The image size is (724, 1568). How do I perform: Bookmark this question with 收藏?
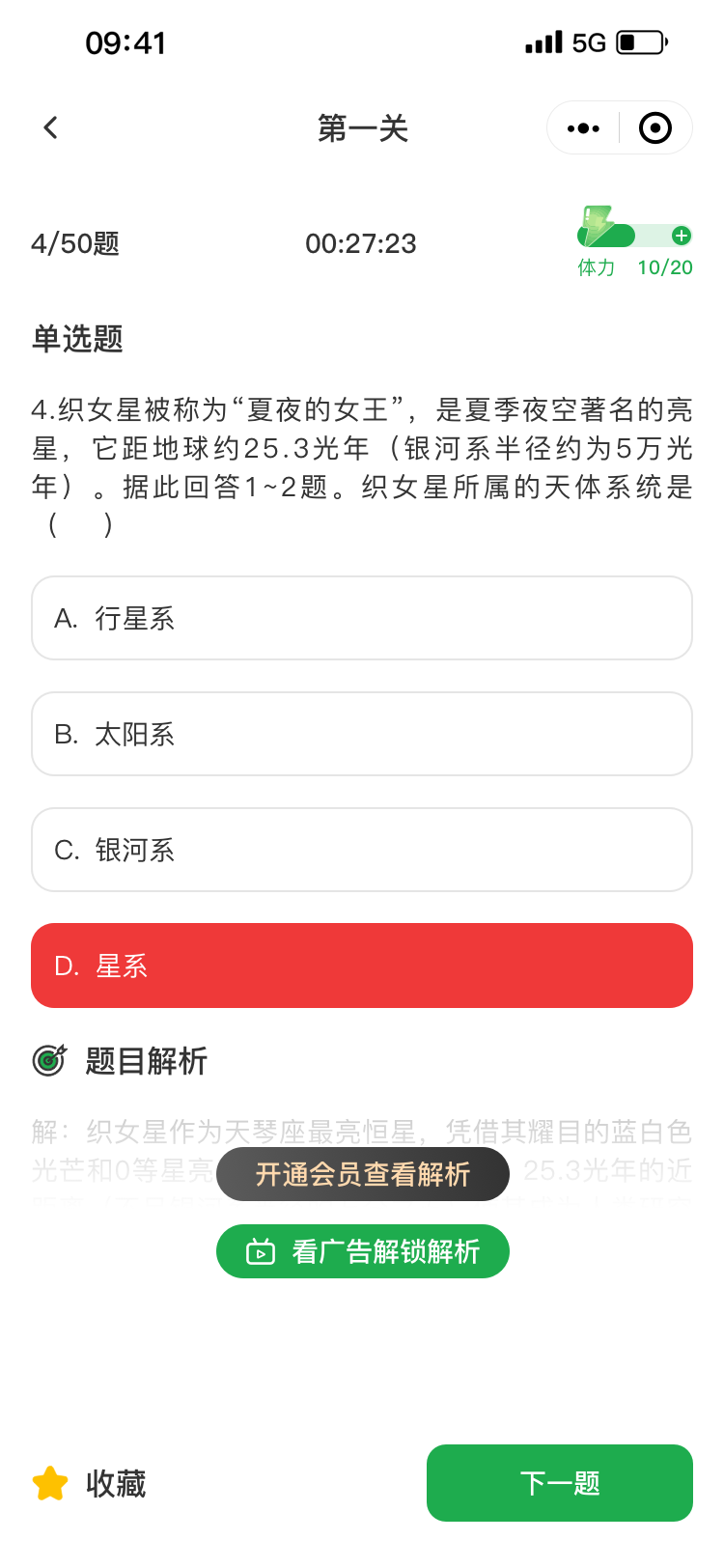point(90,1483)
